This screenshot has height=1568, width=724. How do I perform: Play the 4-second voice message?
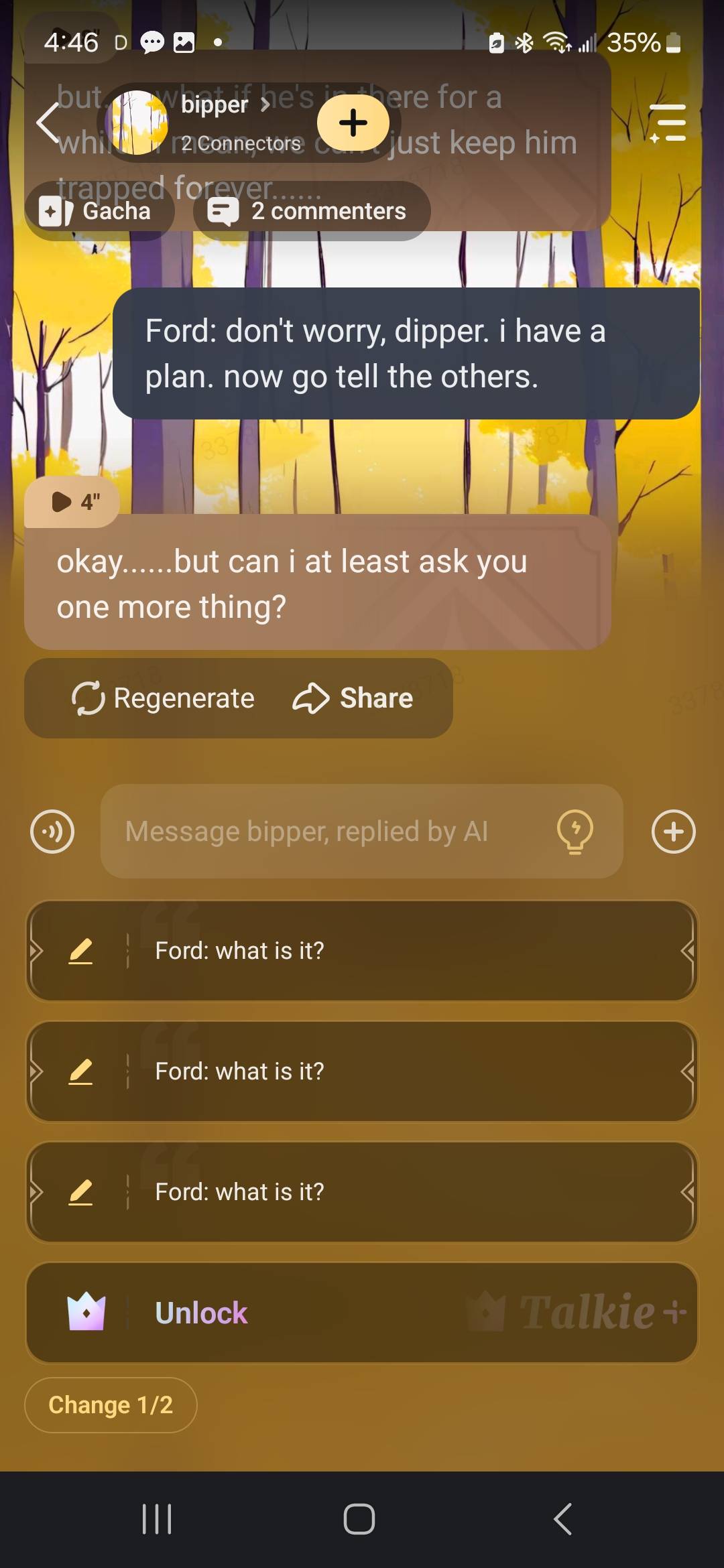tap(72, 501)
